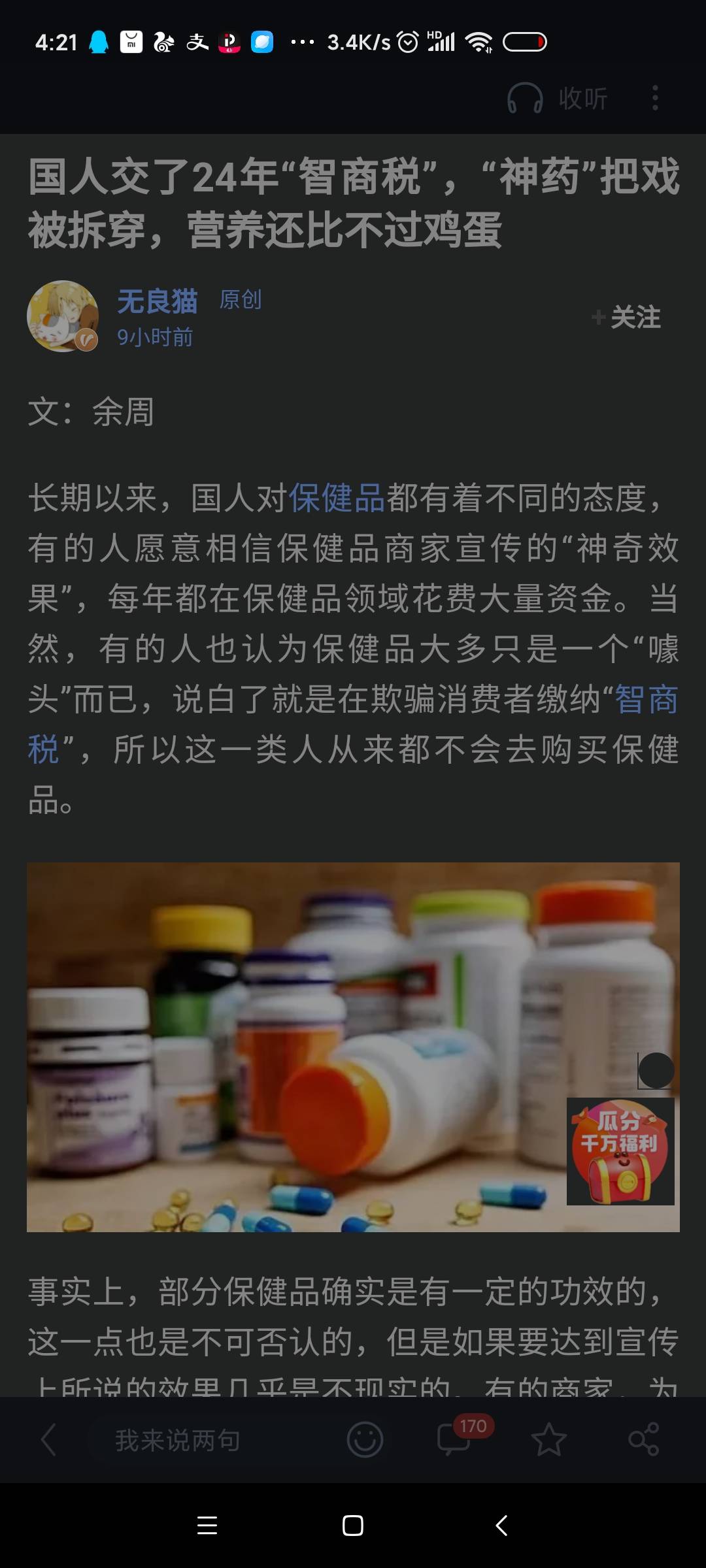The width and height of the screenshot is (706, 1568).
Task: Tap the 收听 listen button
Action: [559, 99]
